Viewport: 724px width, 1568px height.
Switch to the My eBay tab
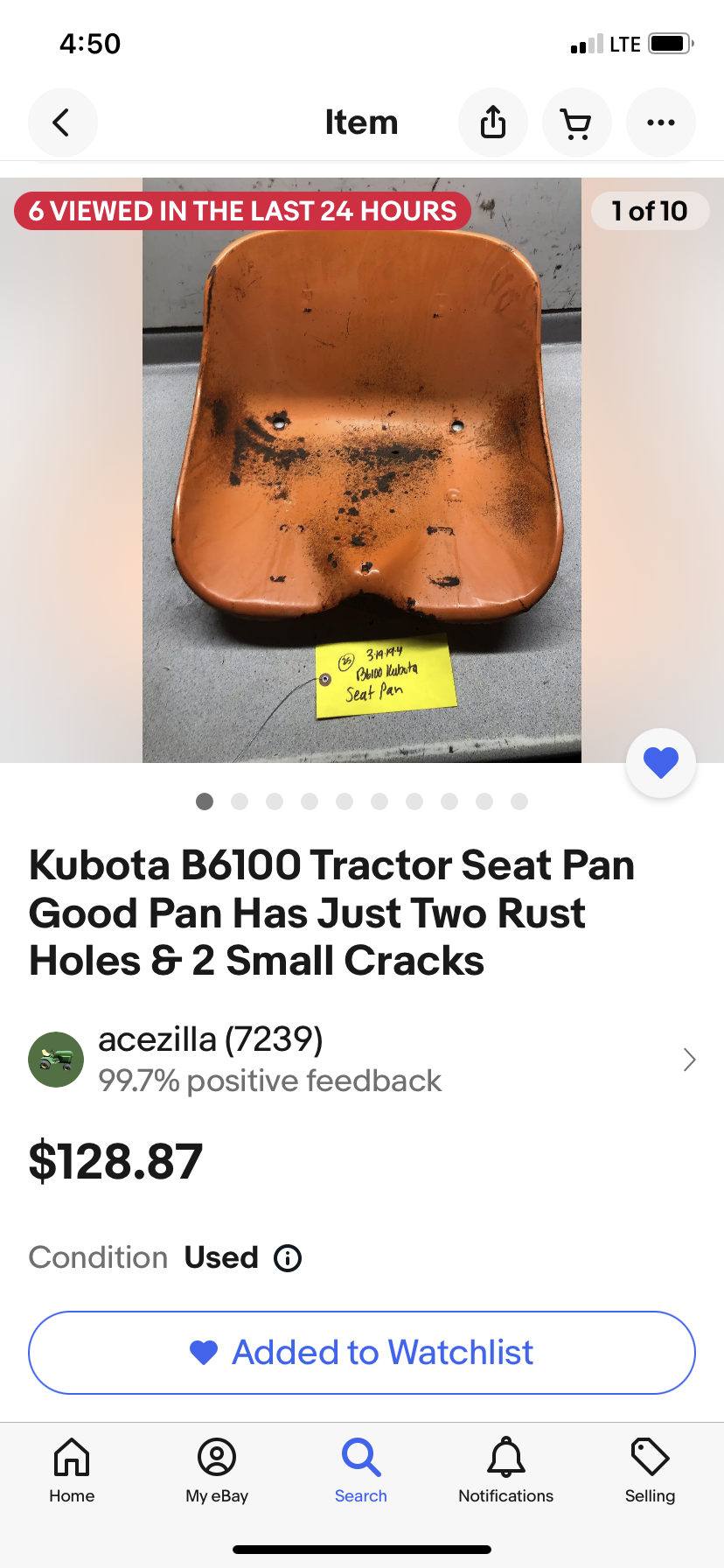click(217, 1471)
